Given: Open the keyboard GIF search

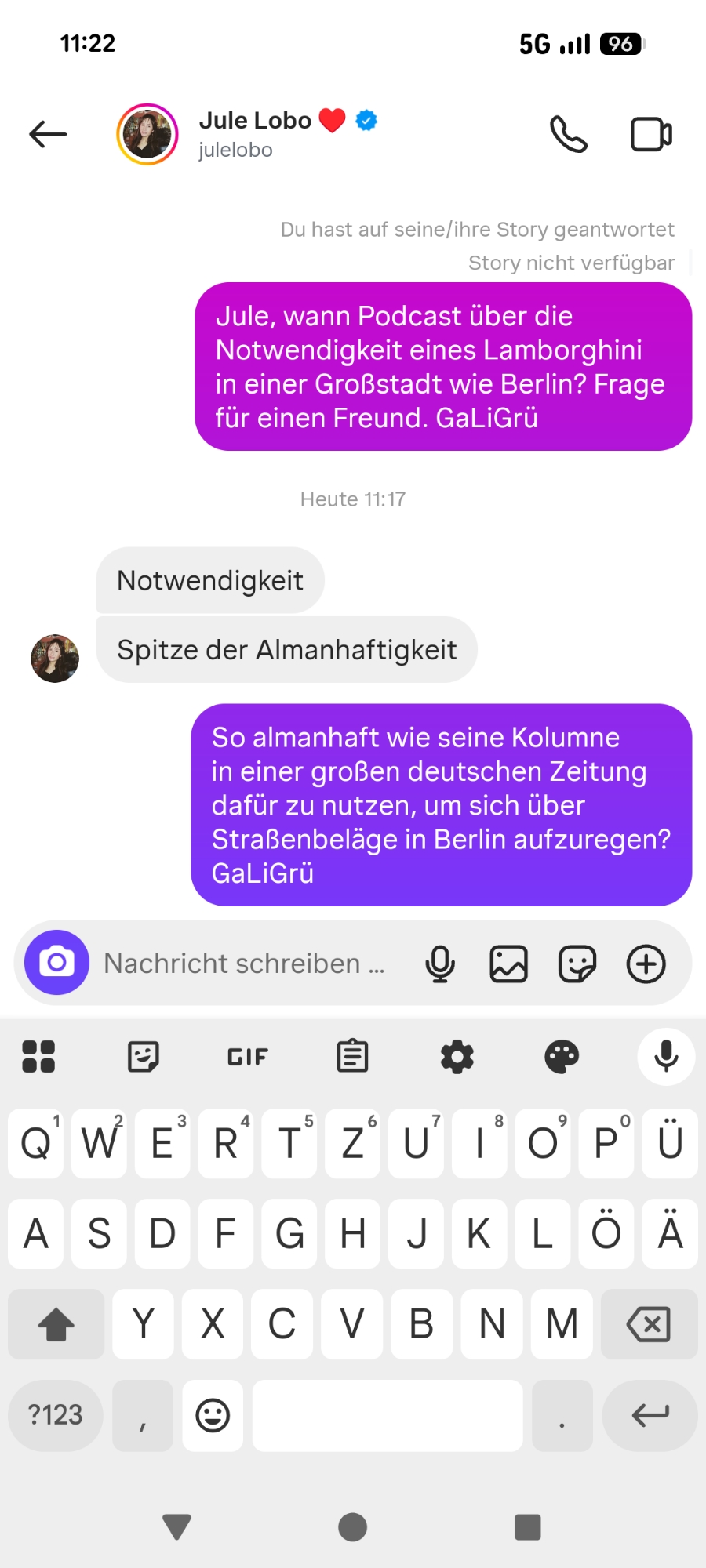Looking at the screenshot, I should pos(248,1057).
